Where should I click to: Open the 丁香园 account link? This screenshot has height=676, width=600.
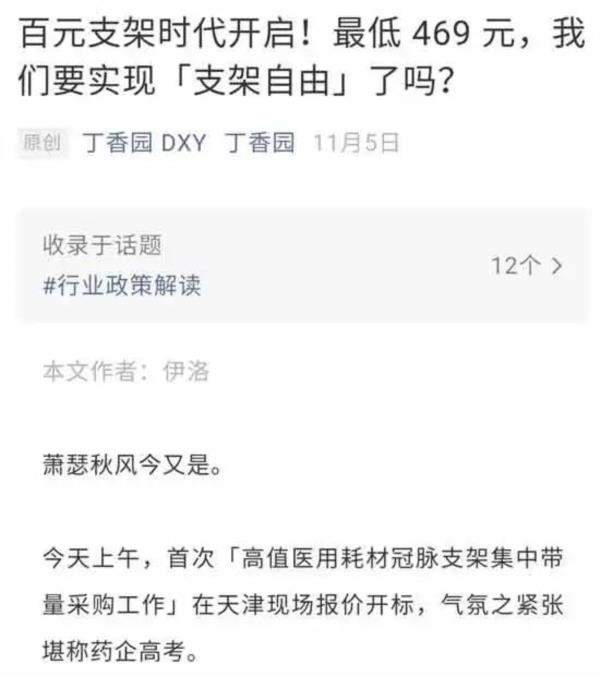[x=258, y=143]
